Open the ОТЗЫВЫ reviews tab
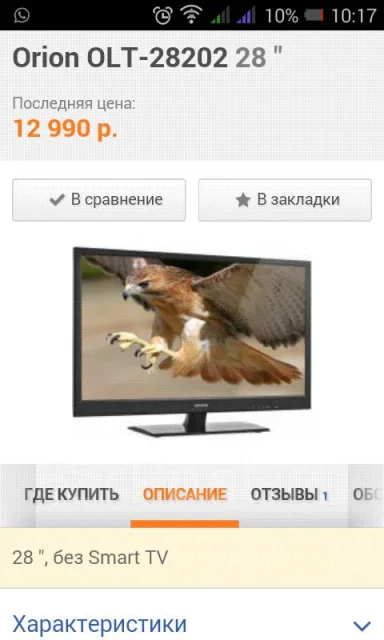The height and width of the screenshot is (640, 384). click(289, 495)
